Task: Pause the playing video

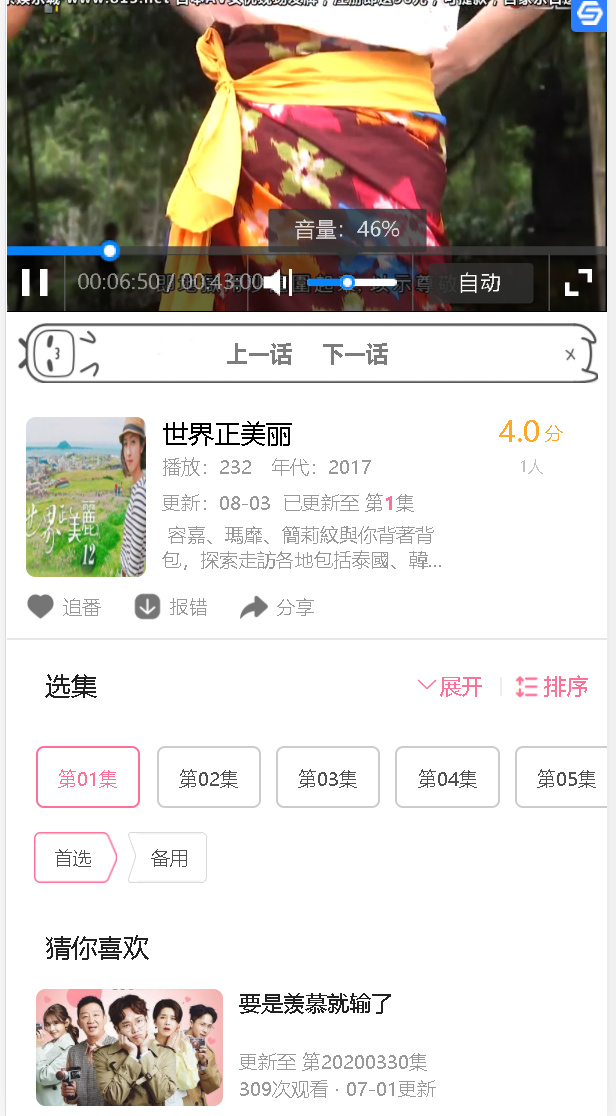Action: coord(35,283)
